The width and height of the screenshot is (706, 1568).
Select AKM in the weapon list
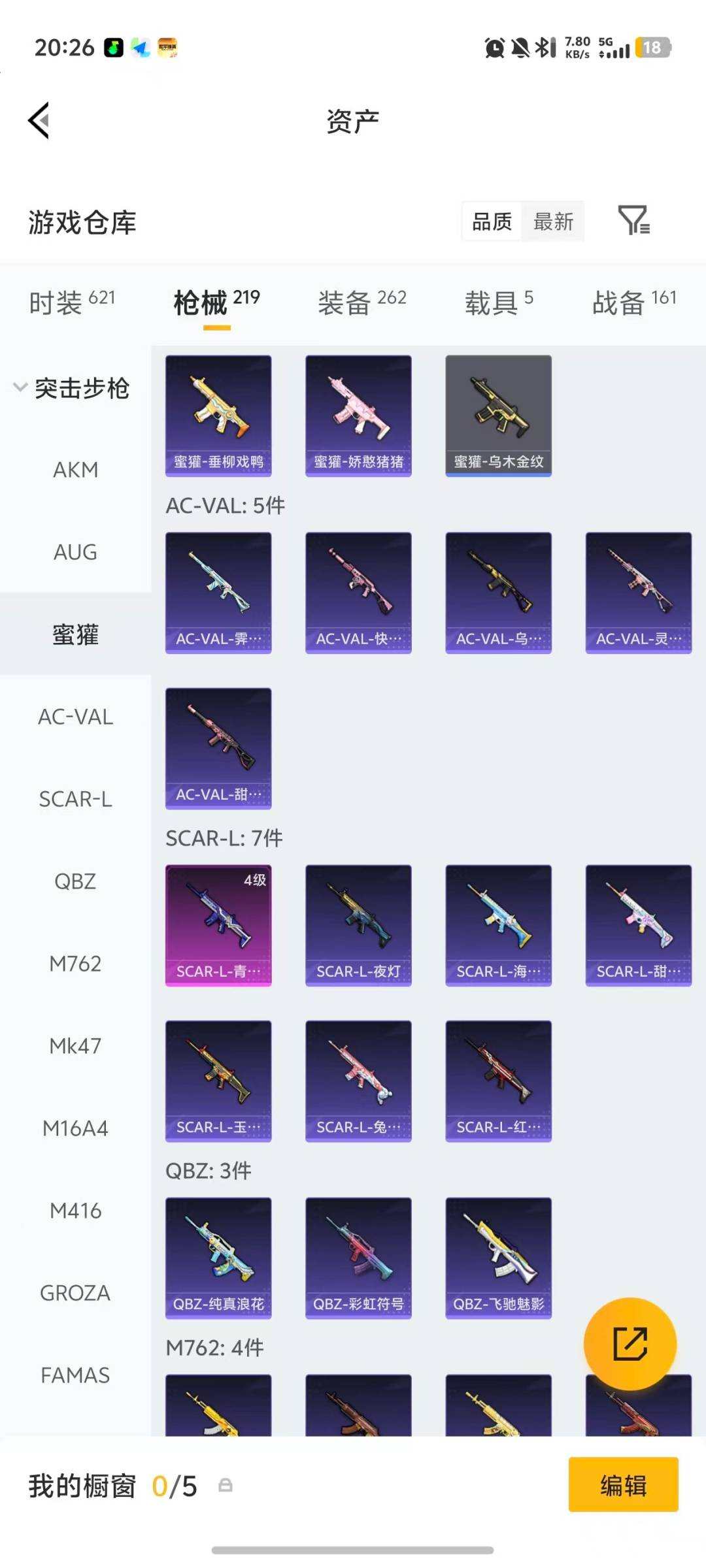(75, 470)
